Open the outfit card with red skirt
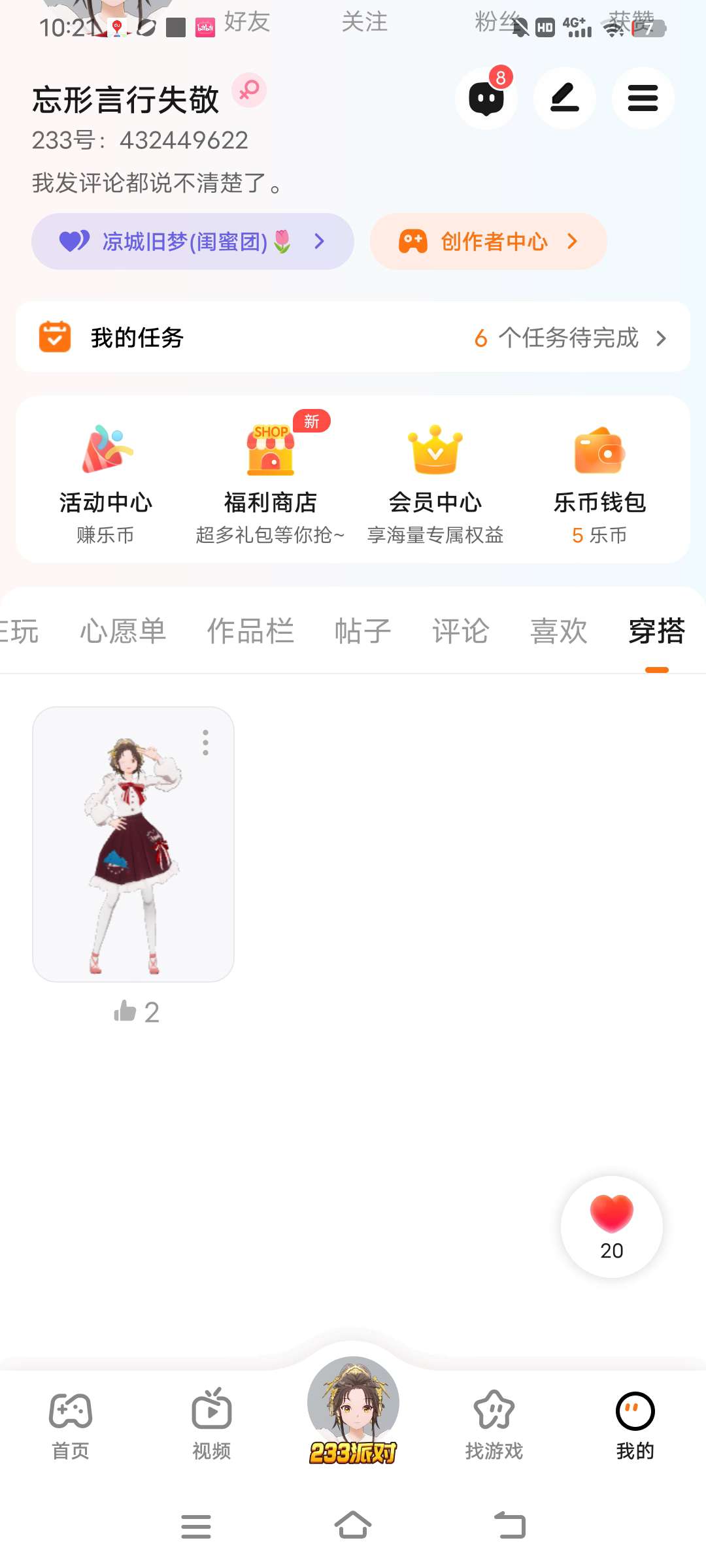Image resolution: width=706 pixels, height=1568 pixels. [x=133, y=844]
